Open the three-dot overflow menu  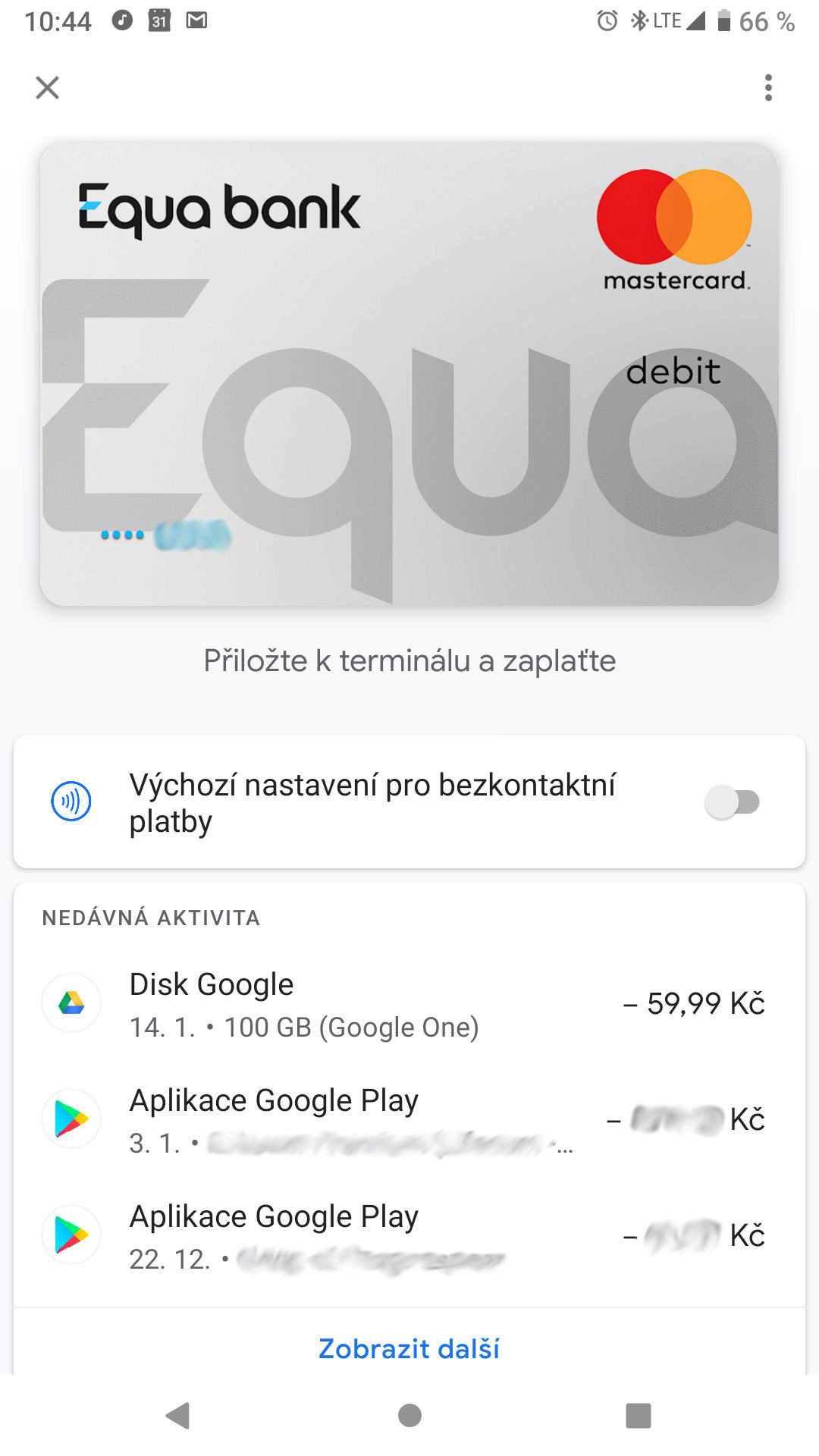pyautogui.click(x=768, y=88)
